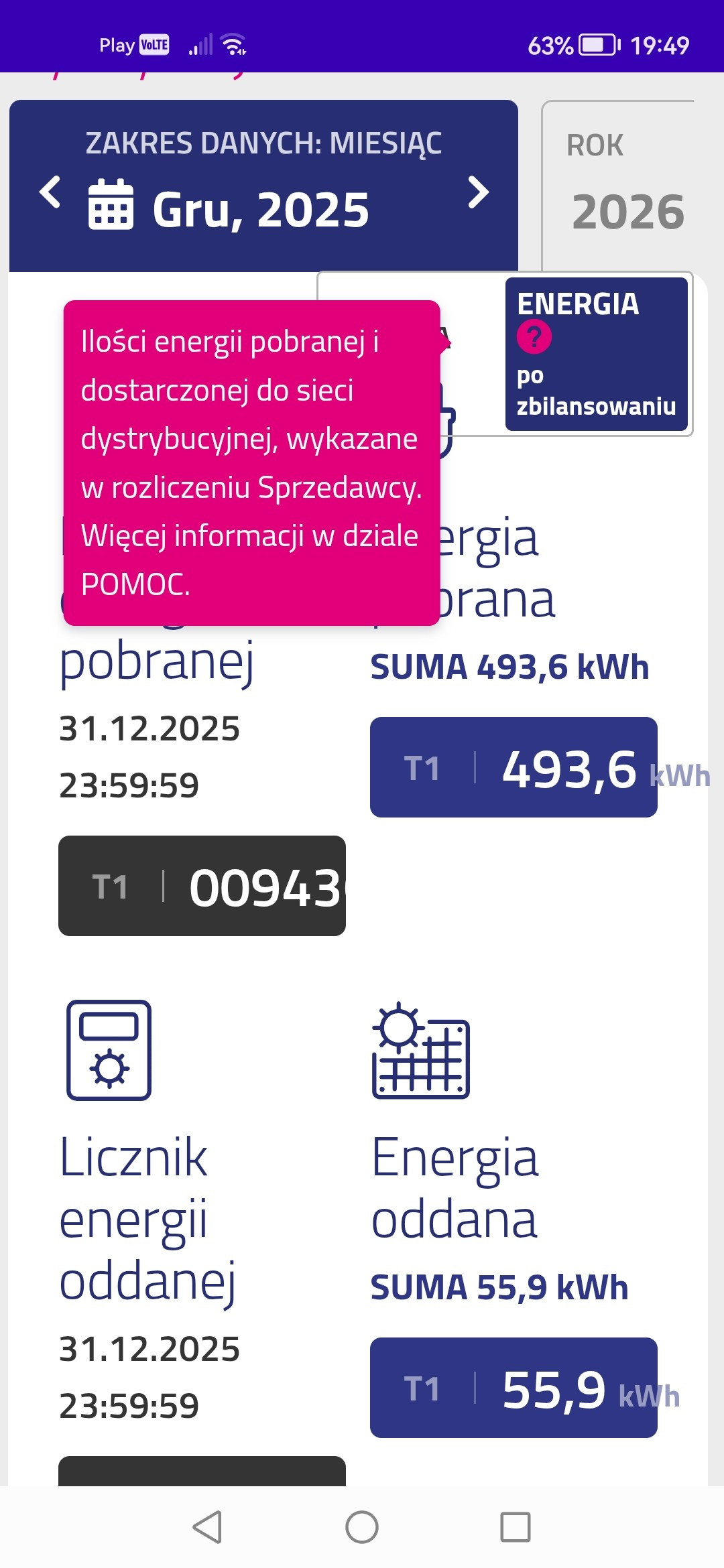Go back with system back button

(207, 1527)
